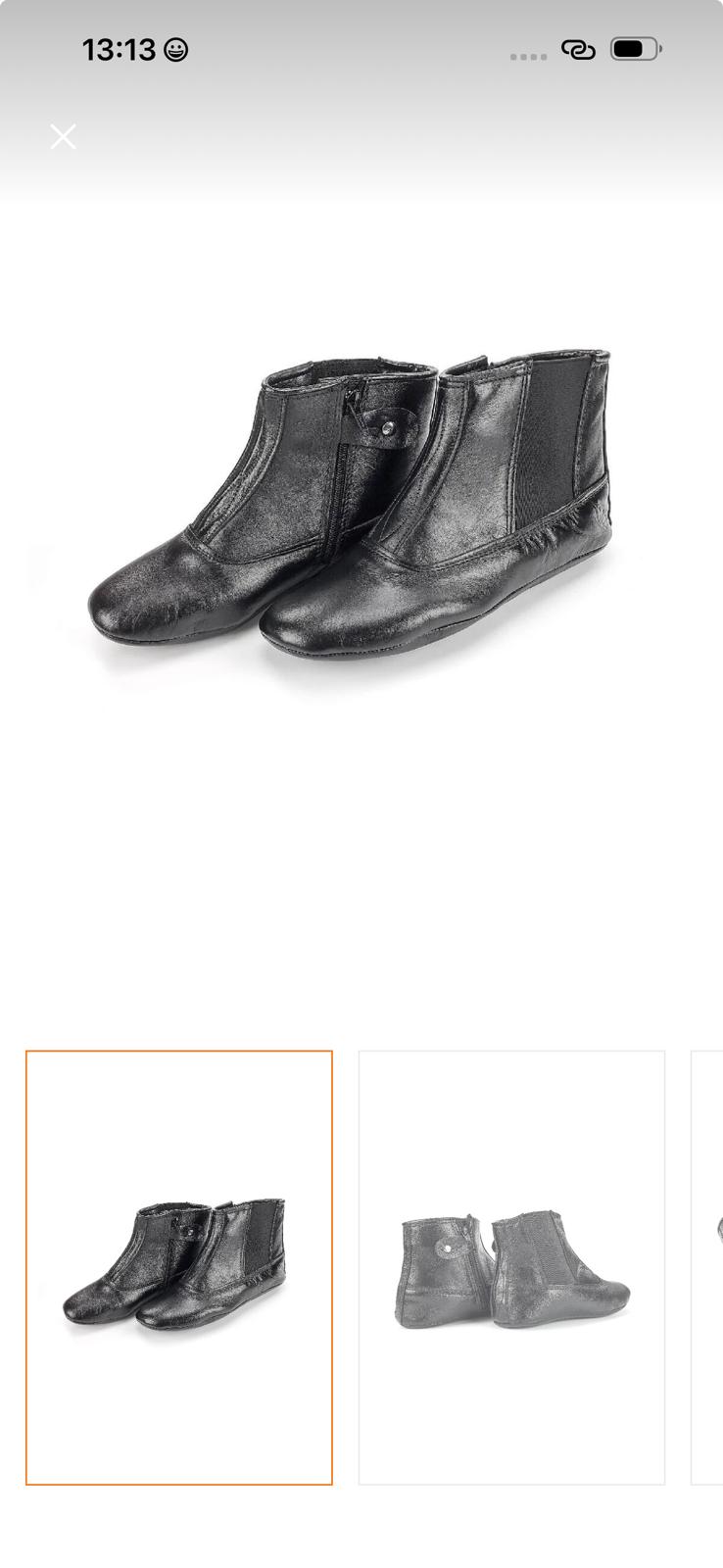Close the full-screen image viewer
Screen dimensions: 723x1568
click(x=63, y=136)
